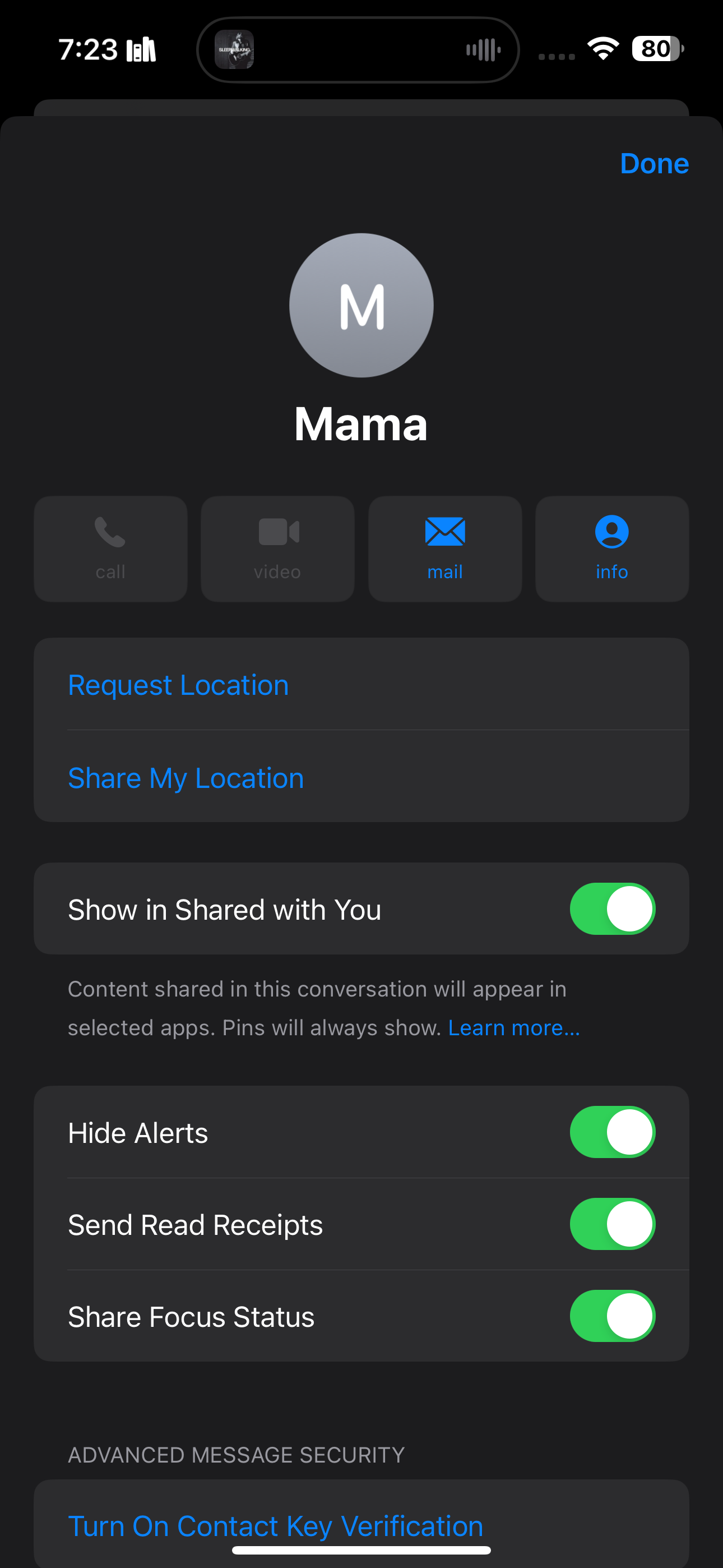
Task: Disable Send Read Receipts
Action: pyautogui.click(x=612, y=1224)
